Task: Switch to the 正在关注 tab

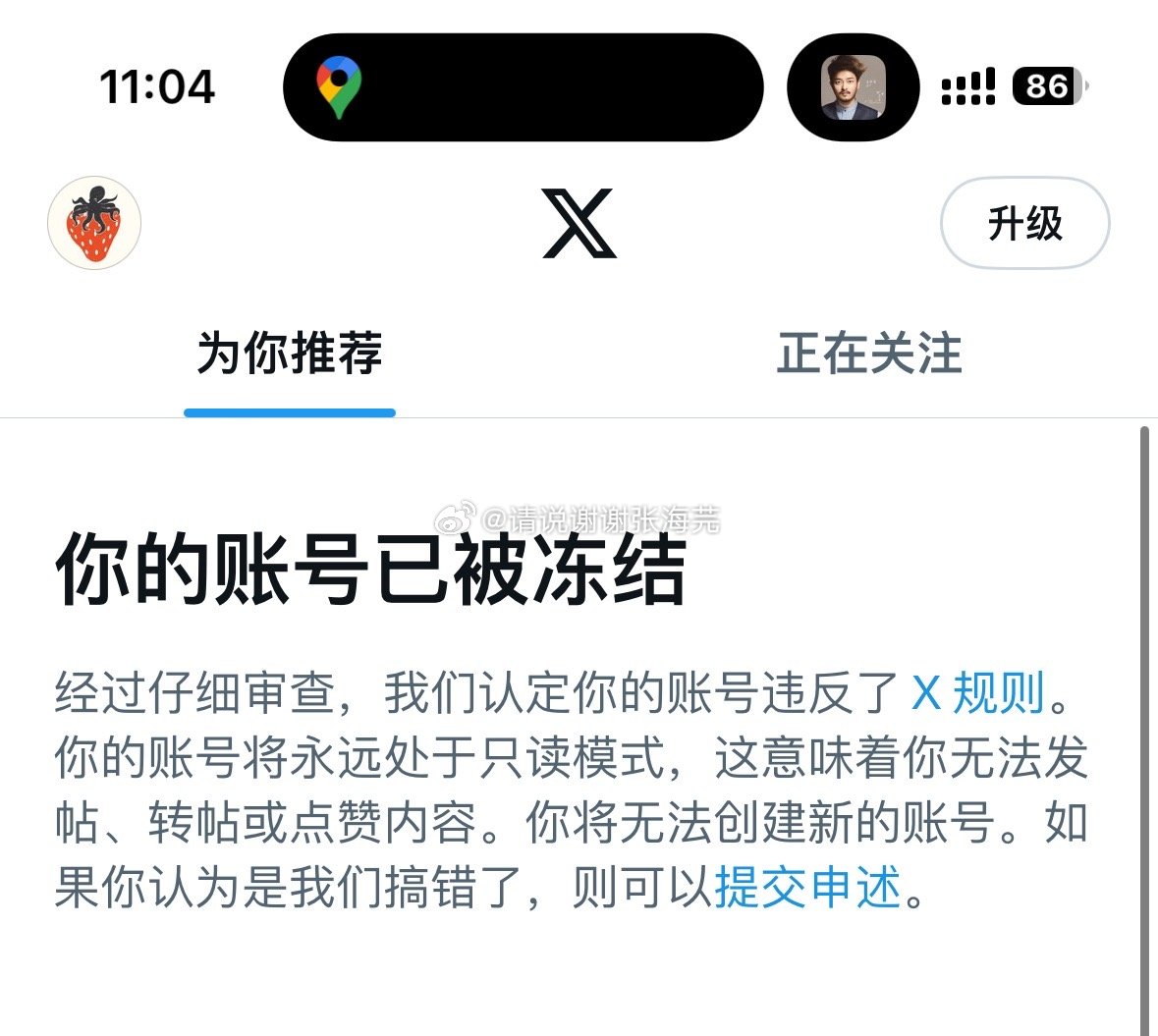Action: (x=869, y=354)
